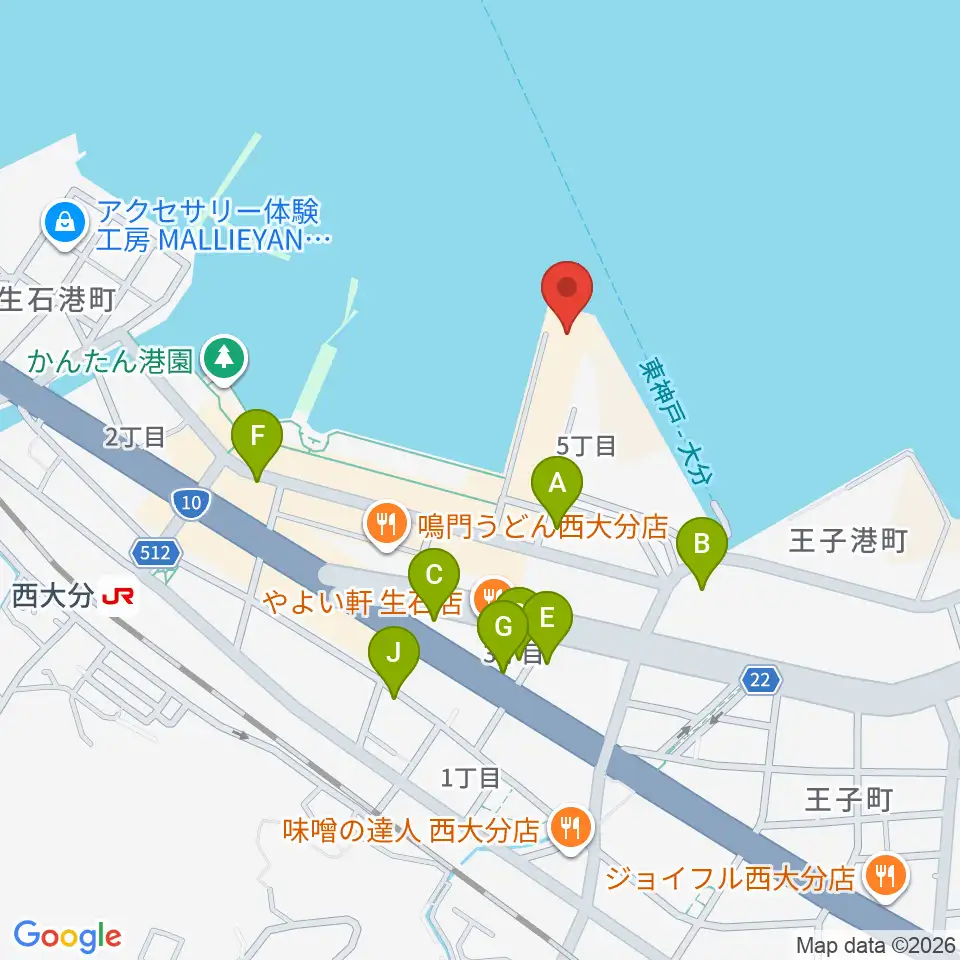Select the 西大分 JR station icon
This screenshot has height=960, width=960.
click(x=118, y=596)
